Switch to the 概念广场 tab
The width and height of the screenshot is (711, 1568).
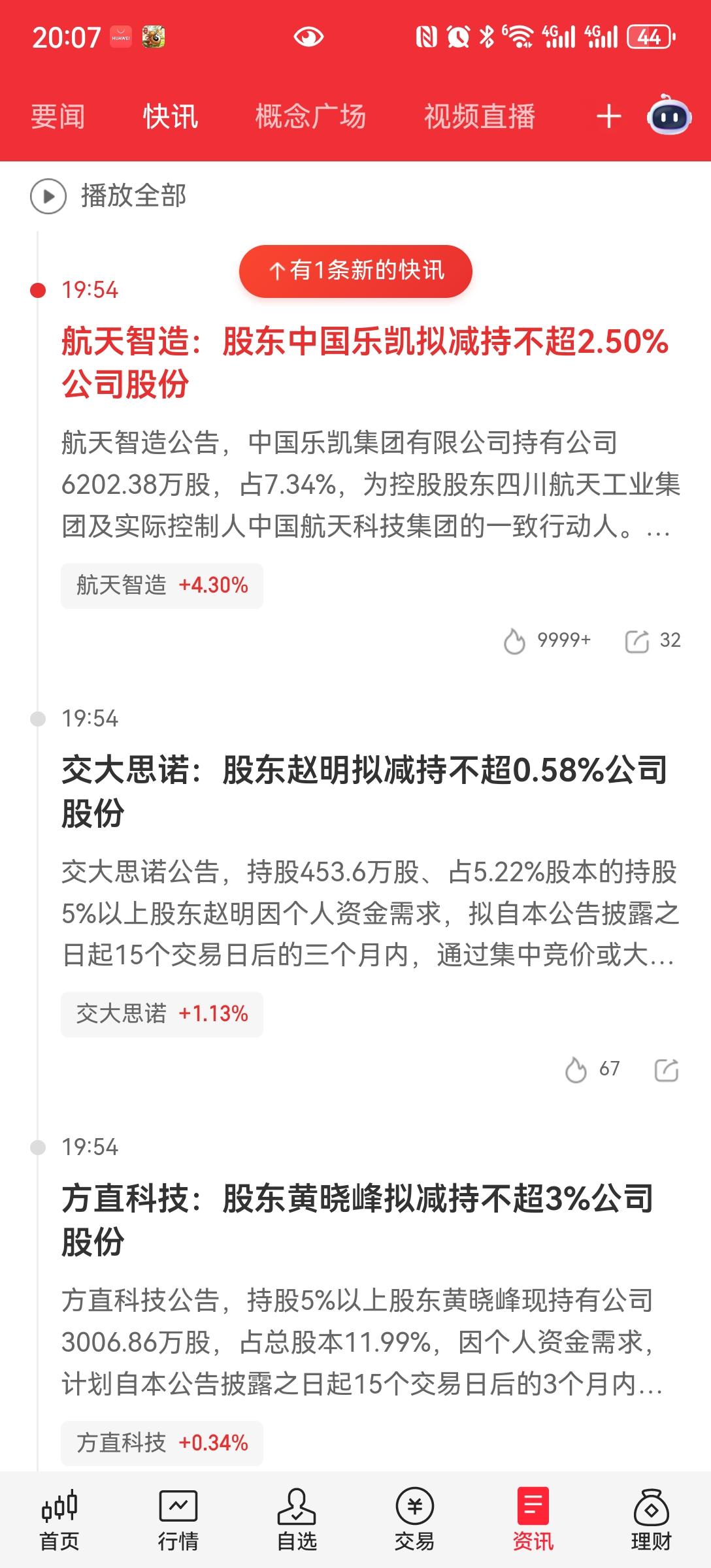pos(310,118)
